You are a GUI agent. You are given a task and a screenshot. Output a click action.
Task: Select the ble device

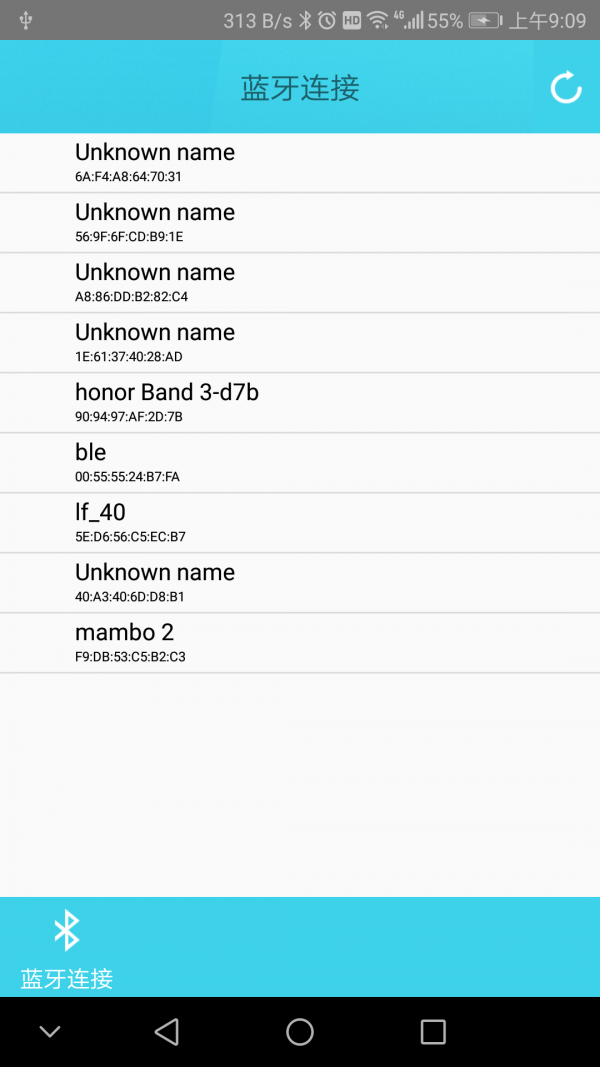pos(300,463)
